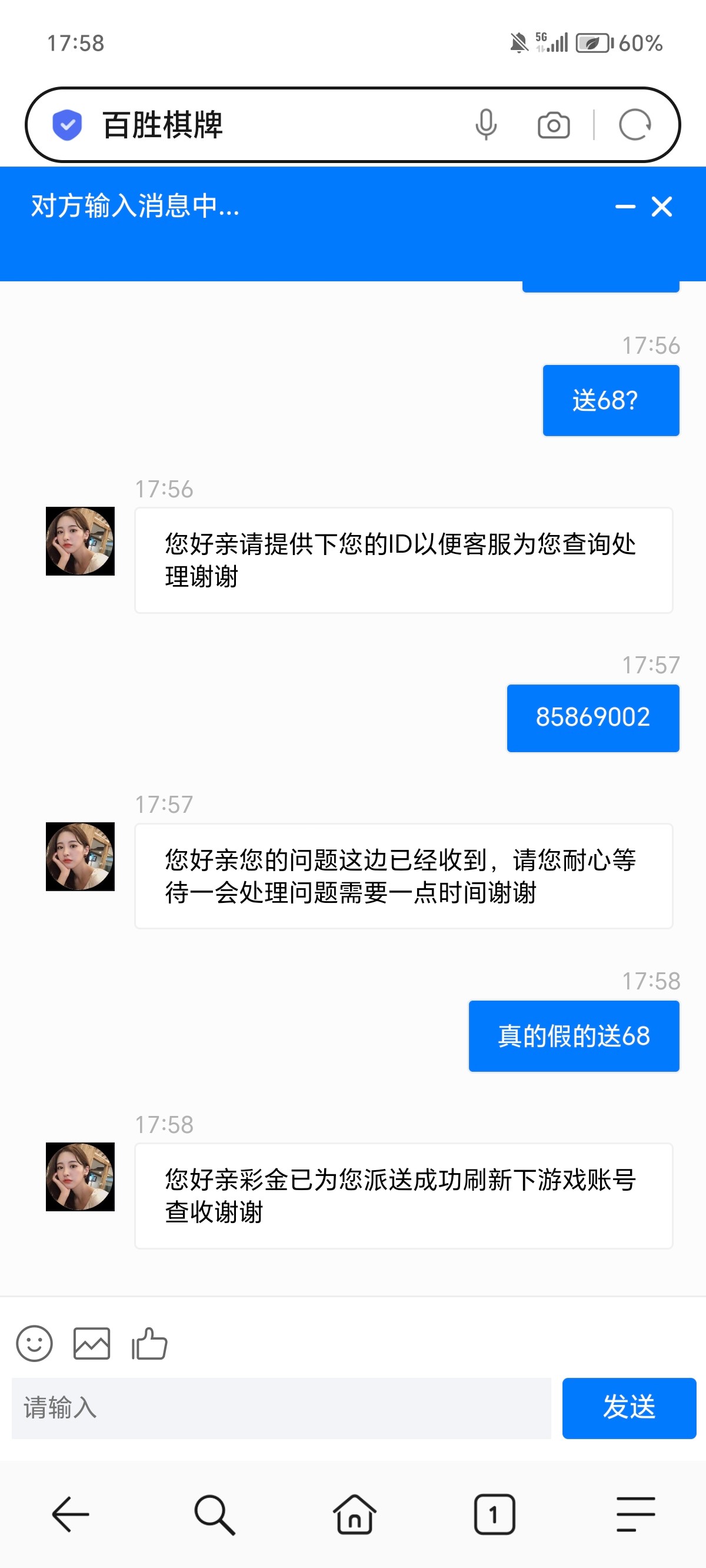Image resolution: width=706 pixels, height=1568 pixels.
Task: Open the browser search button
Action: coord(214,1514)
